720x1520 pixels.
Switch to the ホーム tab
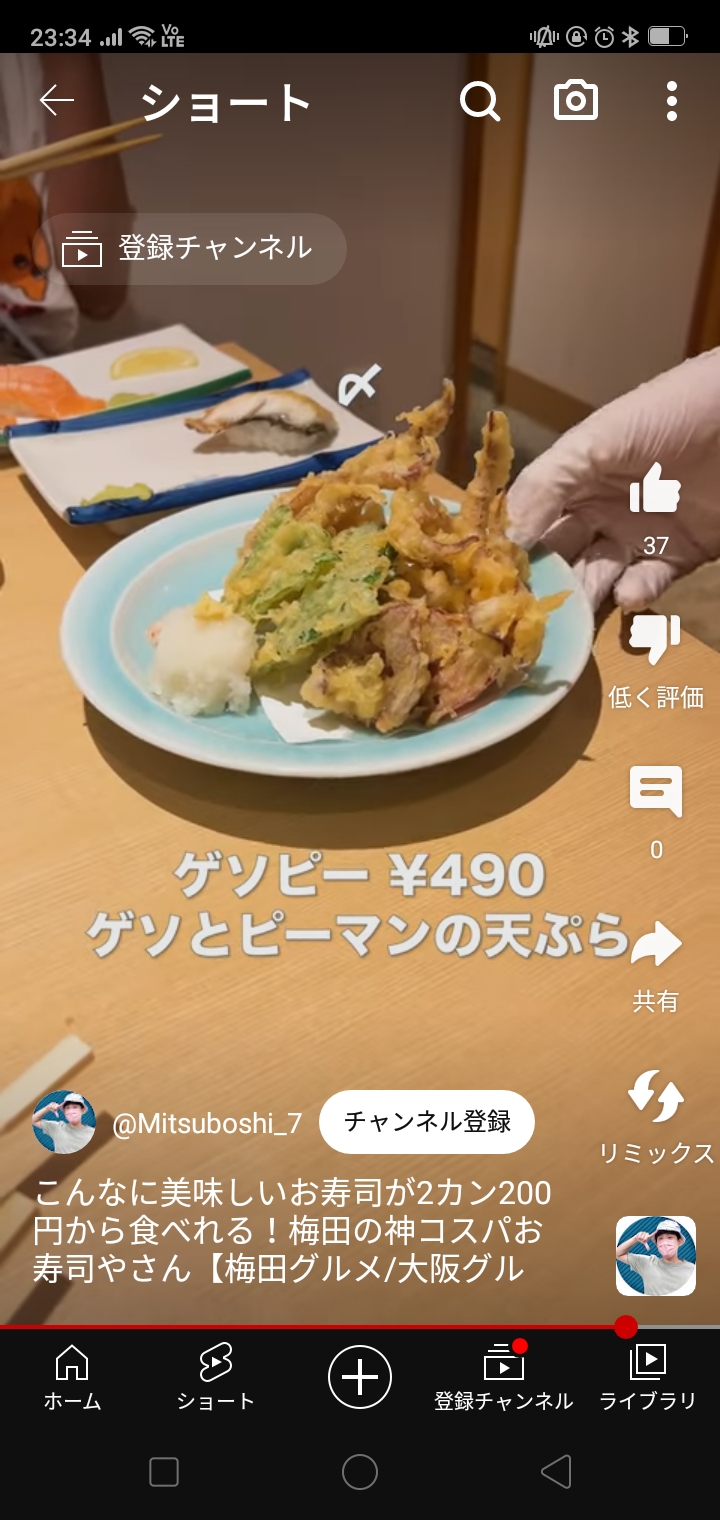[x=72, y=1378]
